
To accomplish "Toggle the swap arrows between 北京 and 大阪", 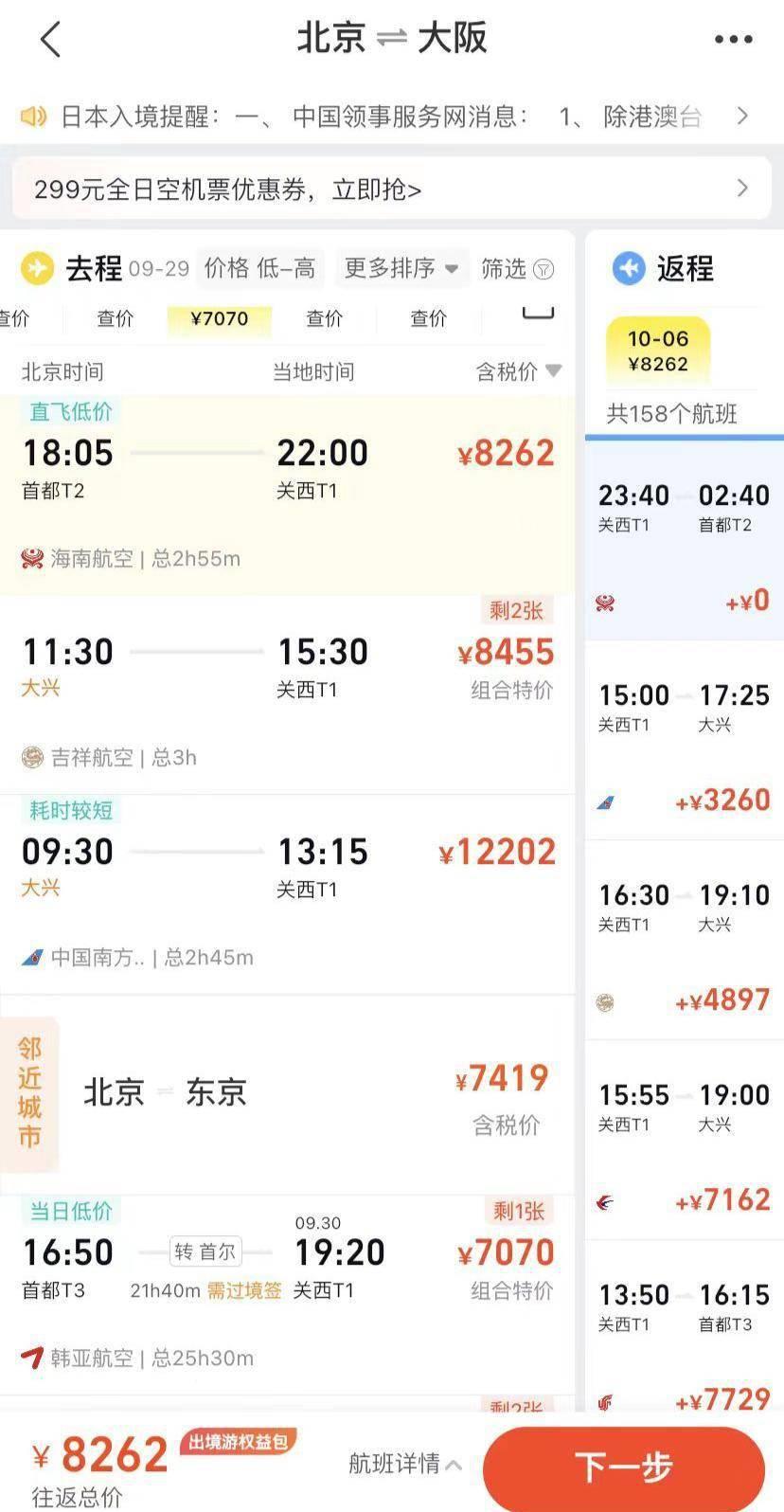I will [x=392, y=40].
